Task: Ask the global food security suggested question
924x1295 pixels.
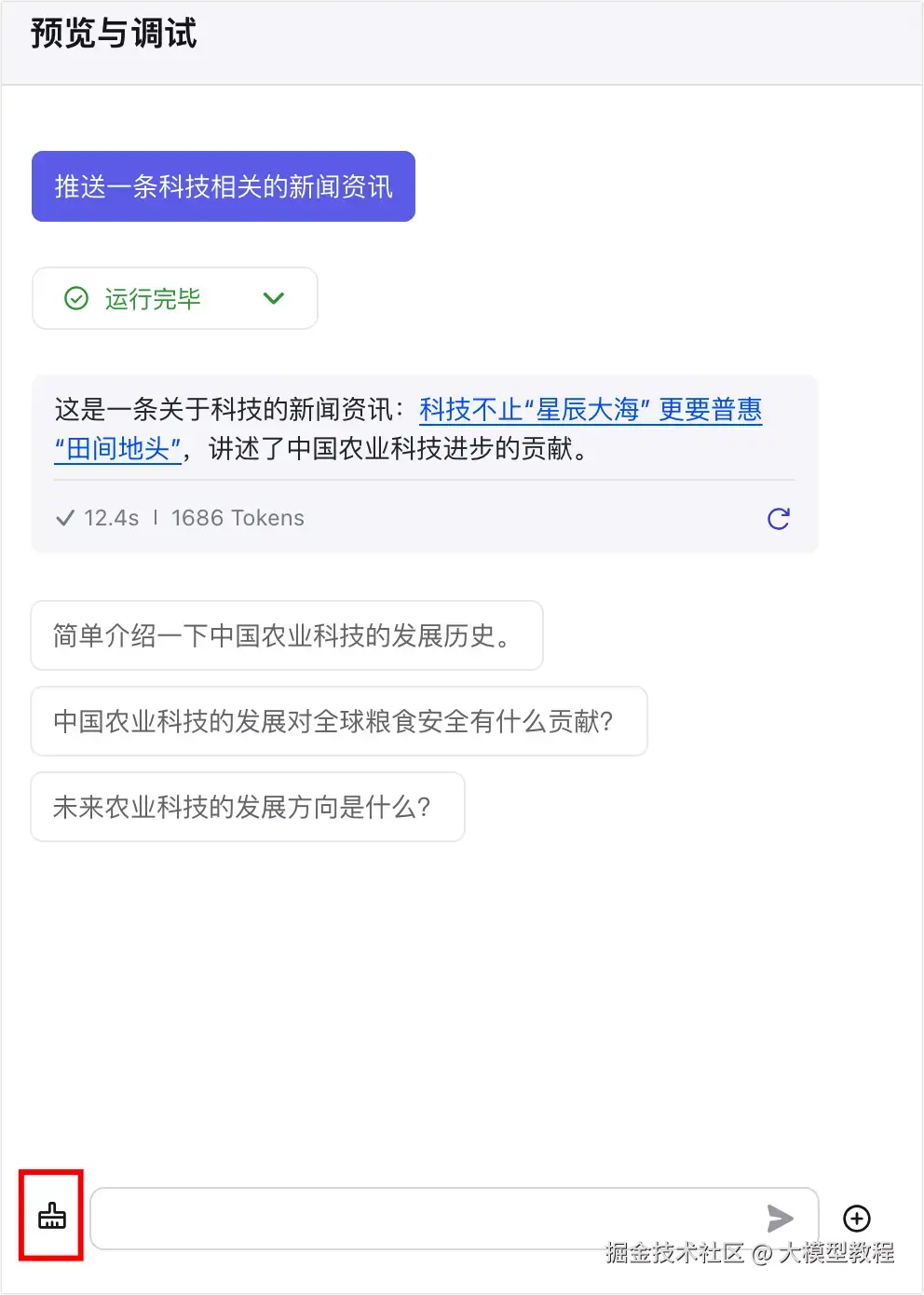Action: click(x=338, y=721)
